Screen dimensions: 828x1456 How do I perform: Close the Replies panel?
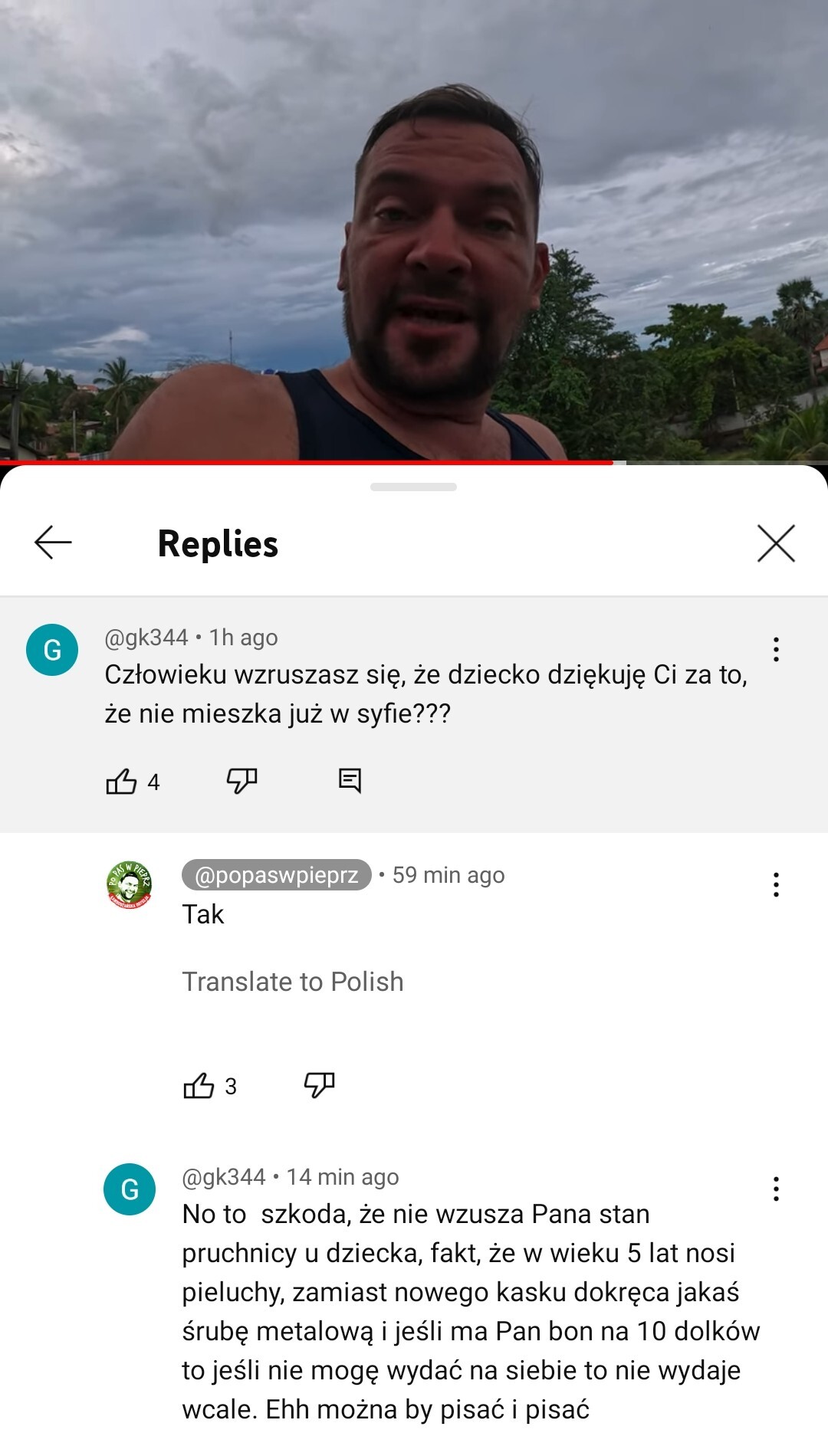[776, 543]
